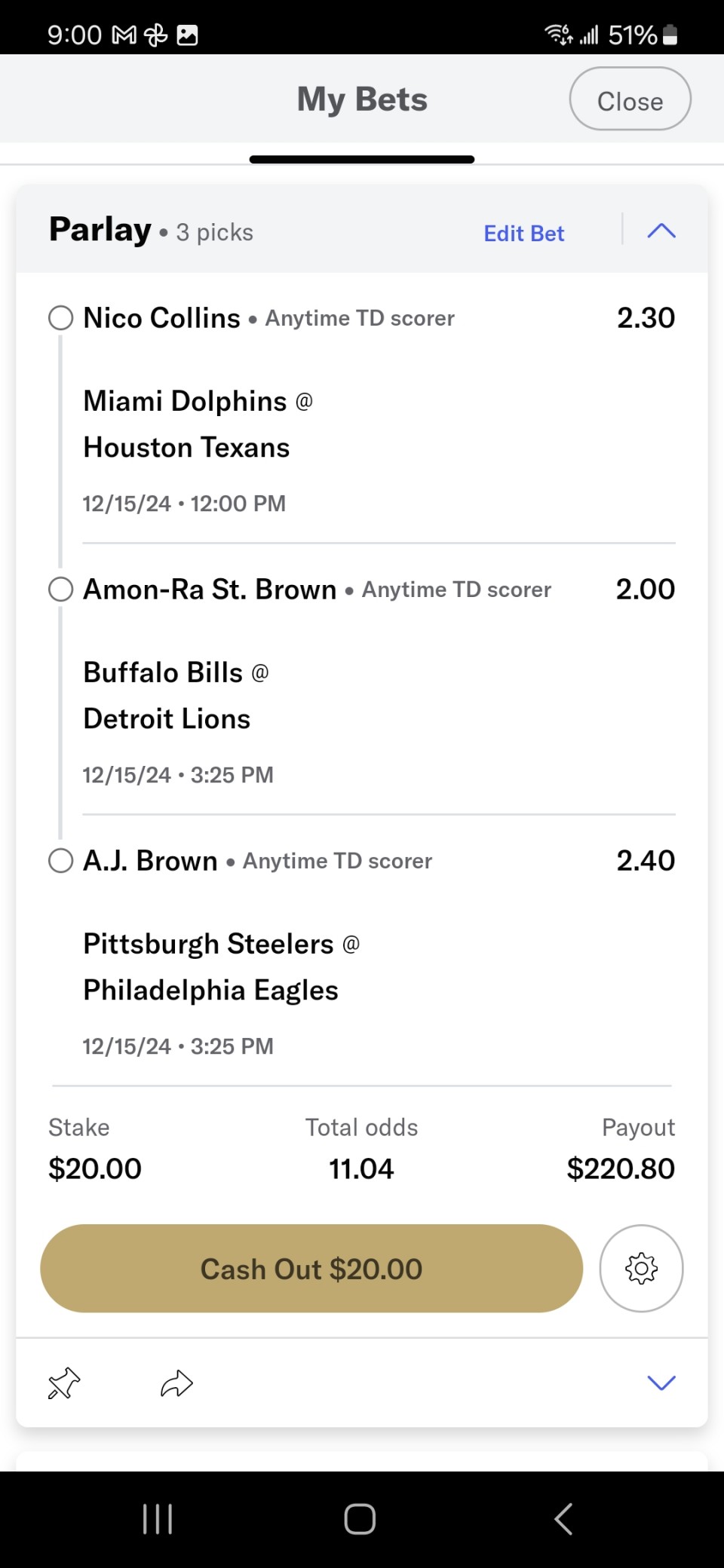
Task: Expand details with the bottom down chevron
Action: tap(661, 1382)
